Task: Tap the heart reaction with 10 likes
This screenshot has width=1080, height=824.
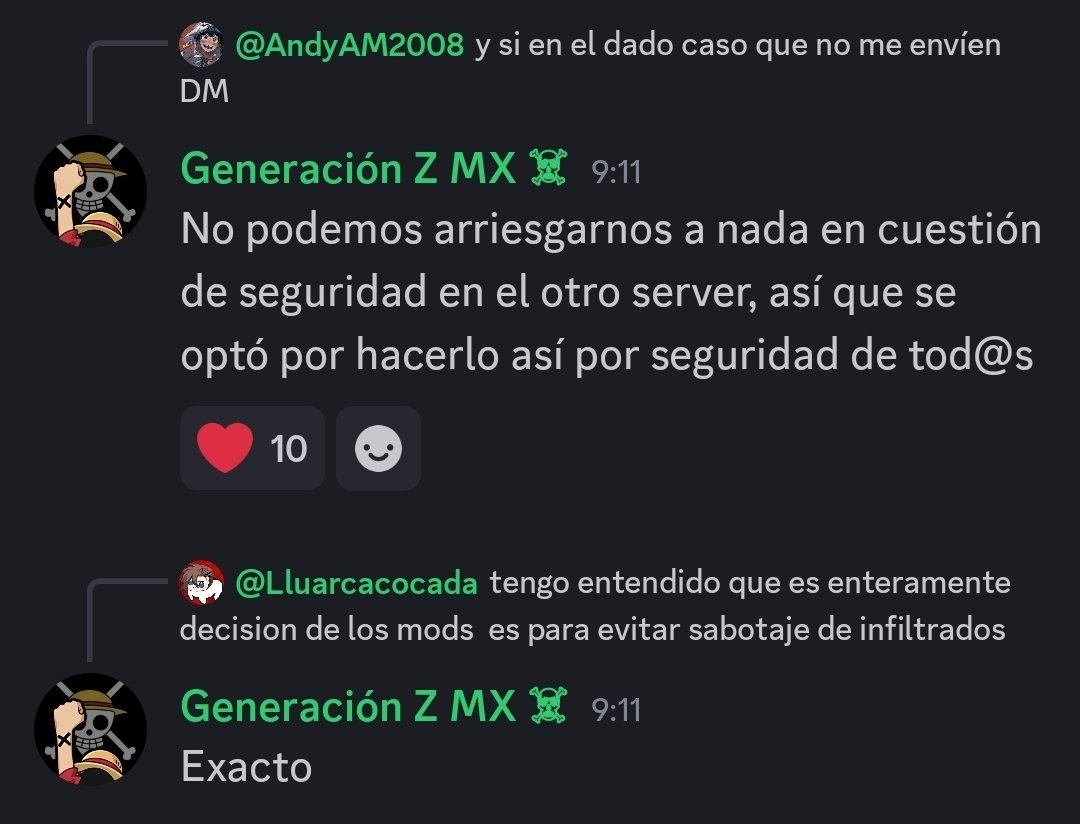Action: 252,448
